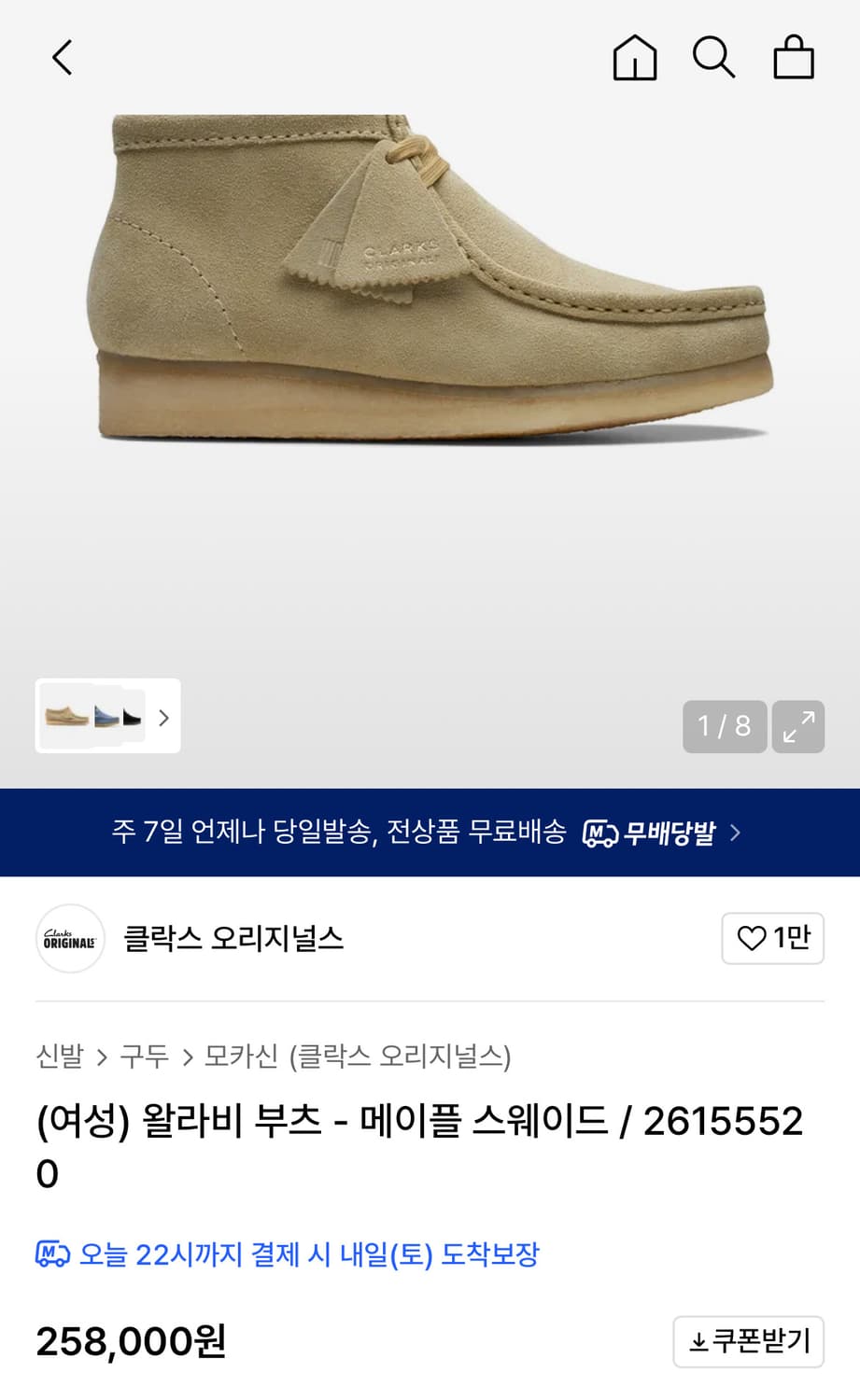Tap the back arrow at top left
The width and height of the screenshot is (860, 1400).
coord(62,57)
